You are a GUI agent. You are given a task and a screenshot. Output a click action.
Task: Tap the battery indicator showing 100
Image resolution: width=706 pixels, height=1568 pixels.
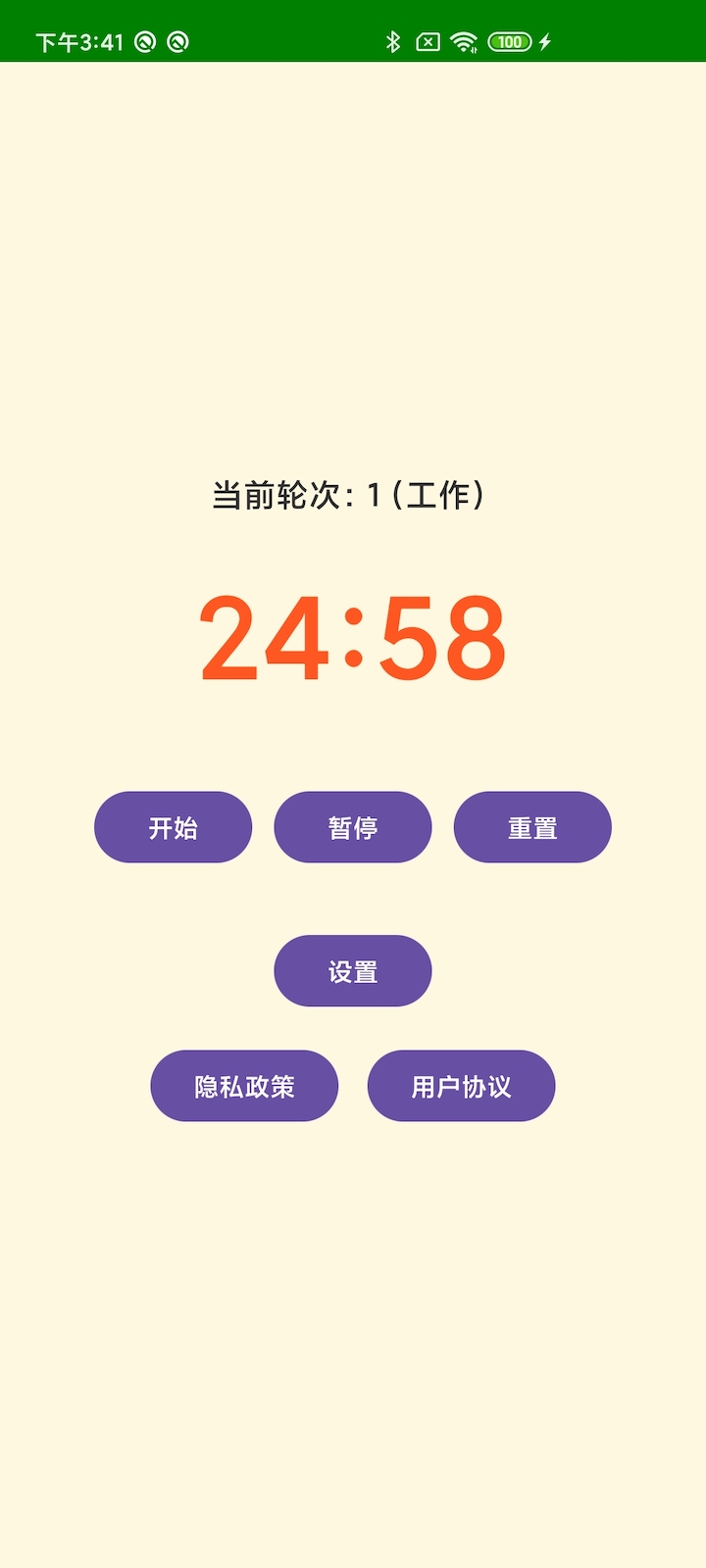(x=509, y=41)
